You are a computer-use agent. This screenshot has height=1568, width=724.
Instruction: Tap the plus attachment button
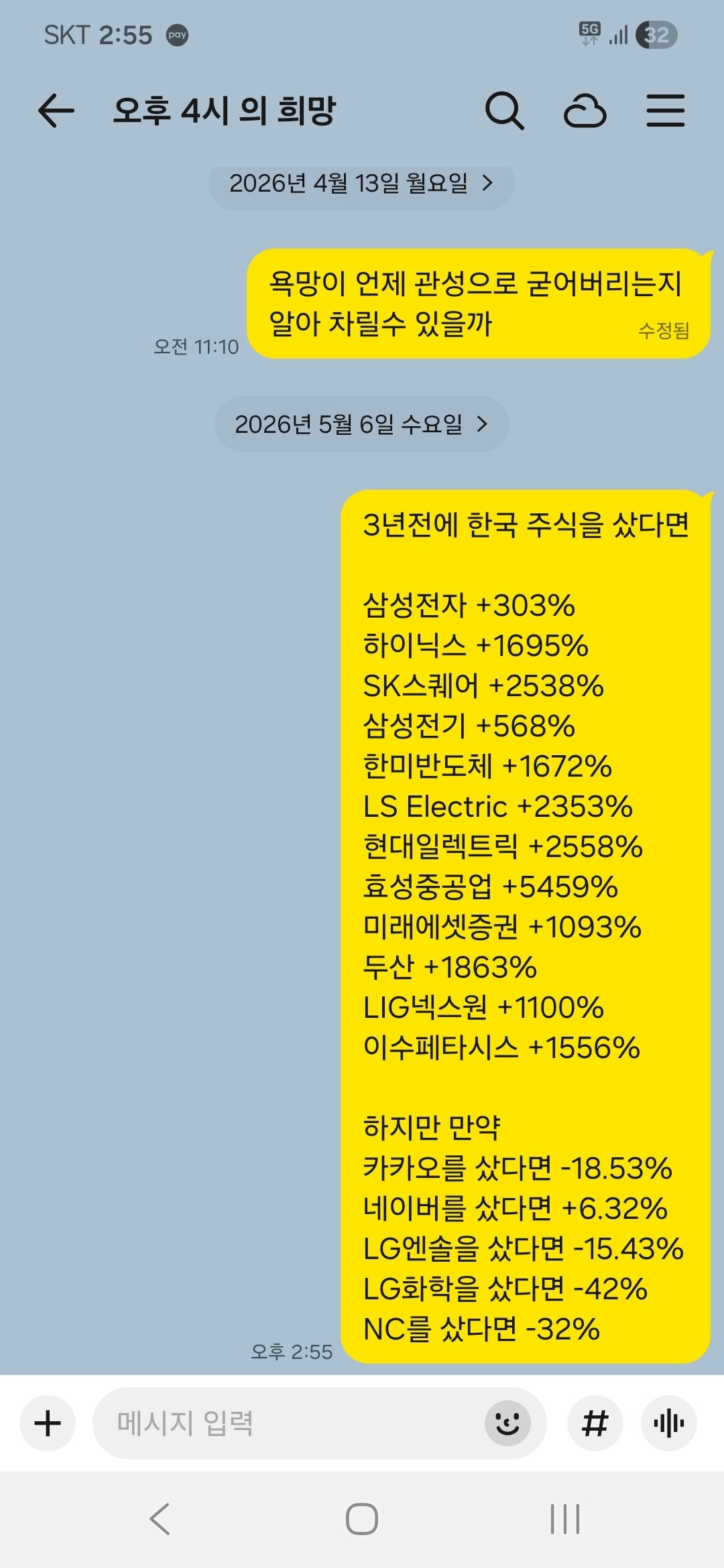[48, 1423]
